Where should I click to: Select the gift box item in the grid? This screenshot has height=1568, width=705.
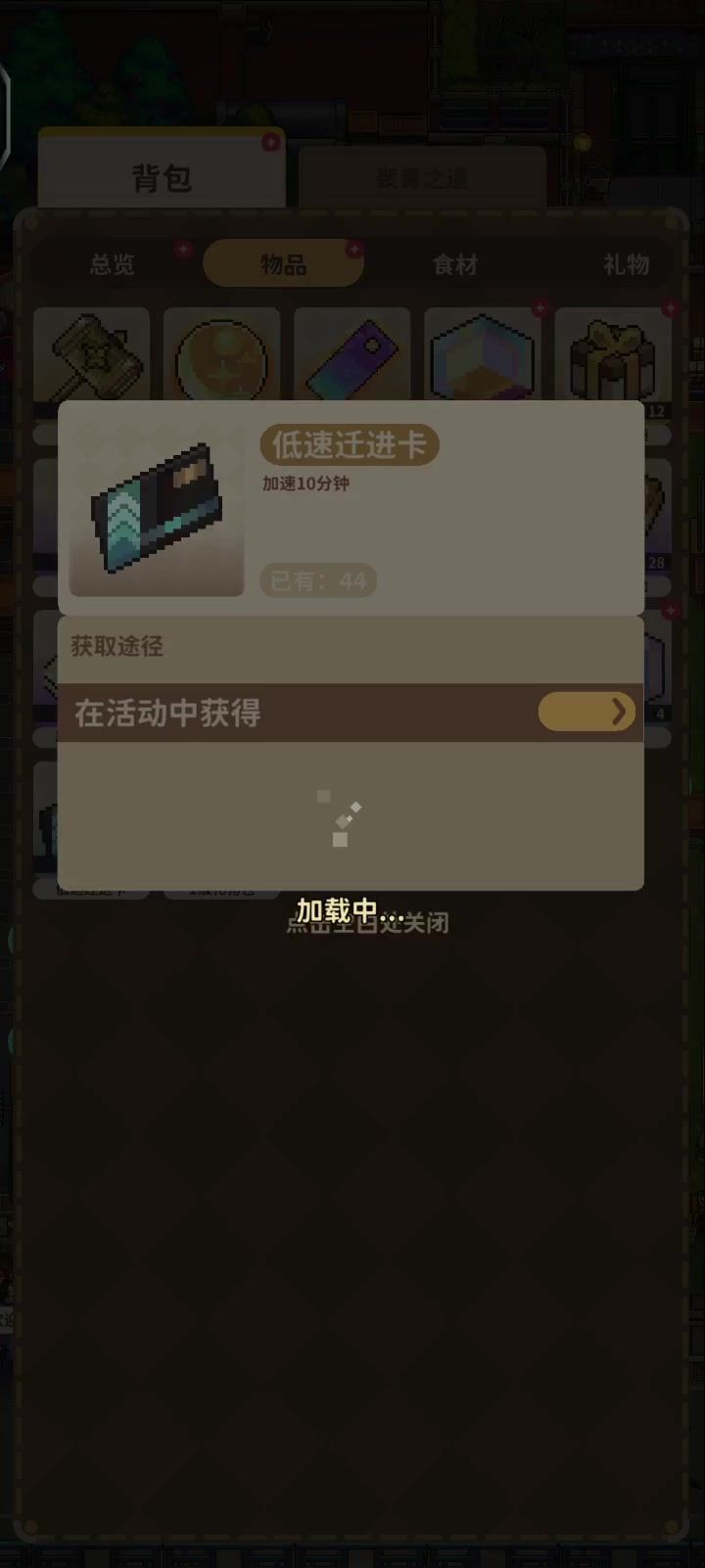(x=613, y=356)
